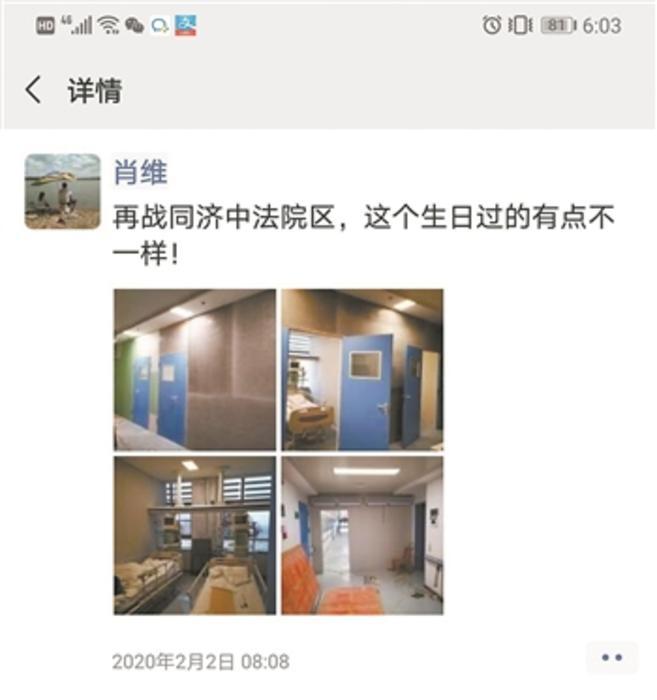Open 肖维's profile picture

pyautogui.click(x=63, y=192)
